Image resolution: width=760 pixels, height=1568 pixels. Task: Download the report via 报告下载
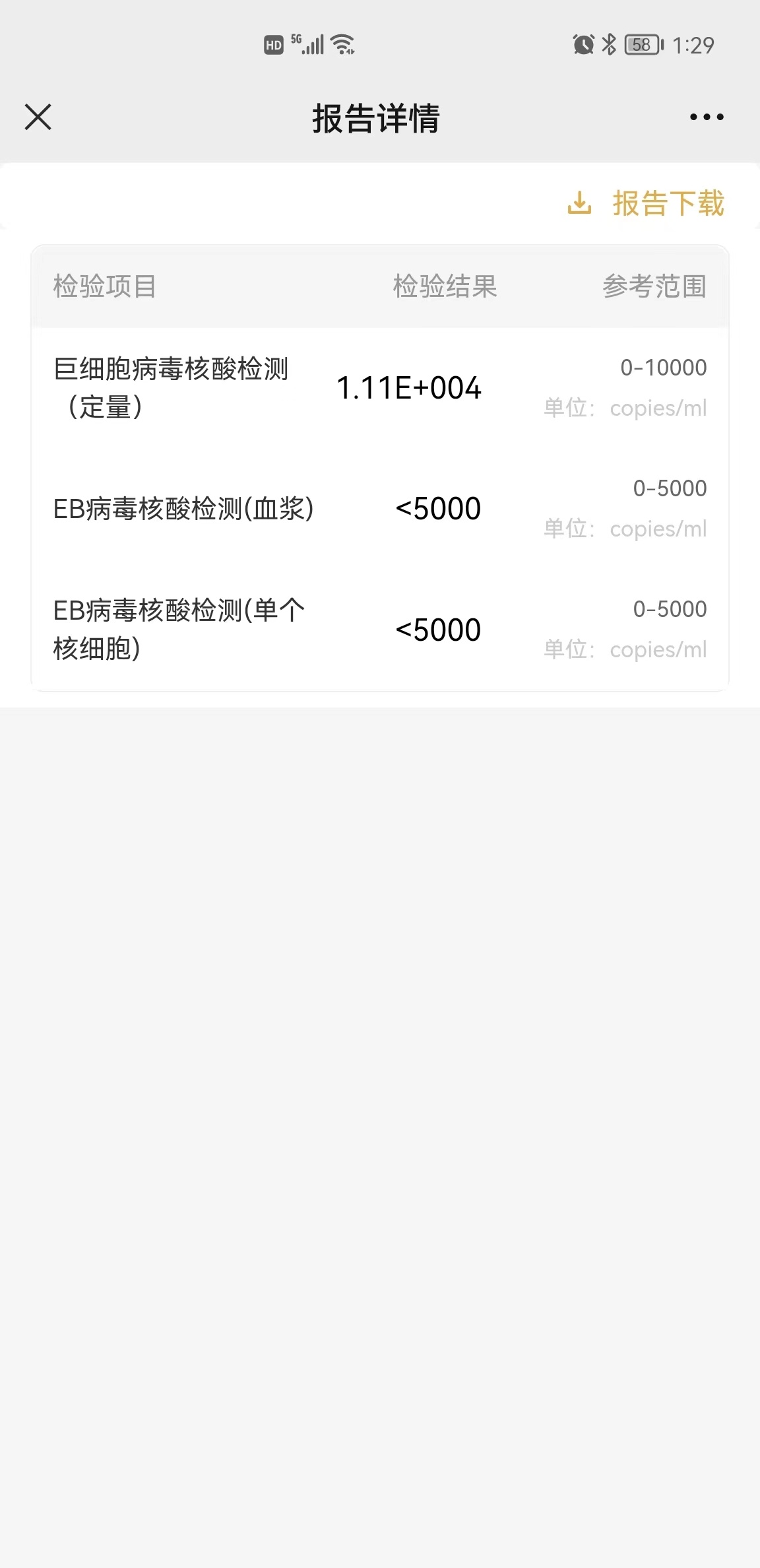[x=647, y=203]
